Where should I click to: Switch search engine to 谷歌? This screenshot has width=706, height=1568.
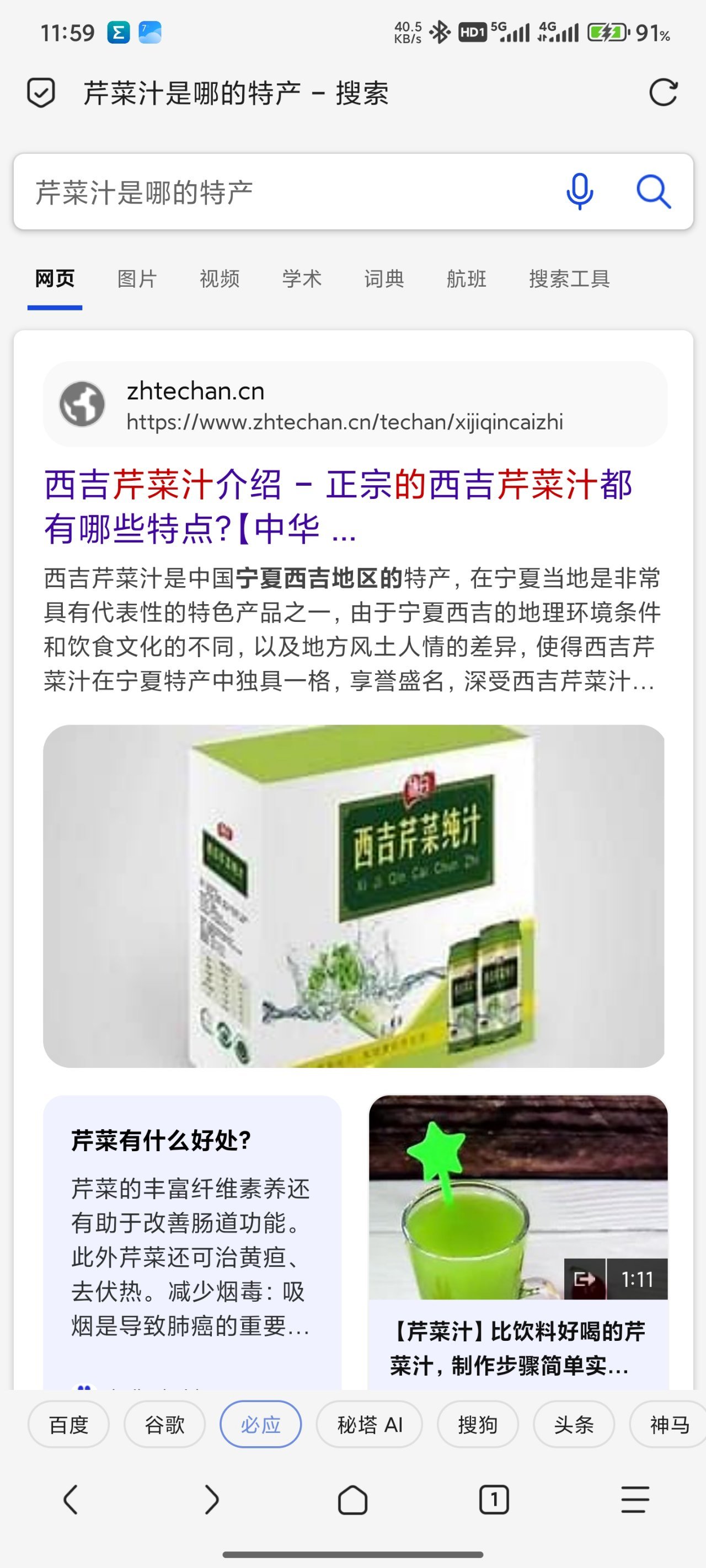click(164, 1424)
